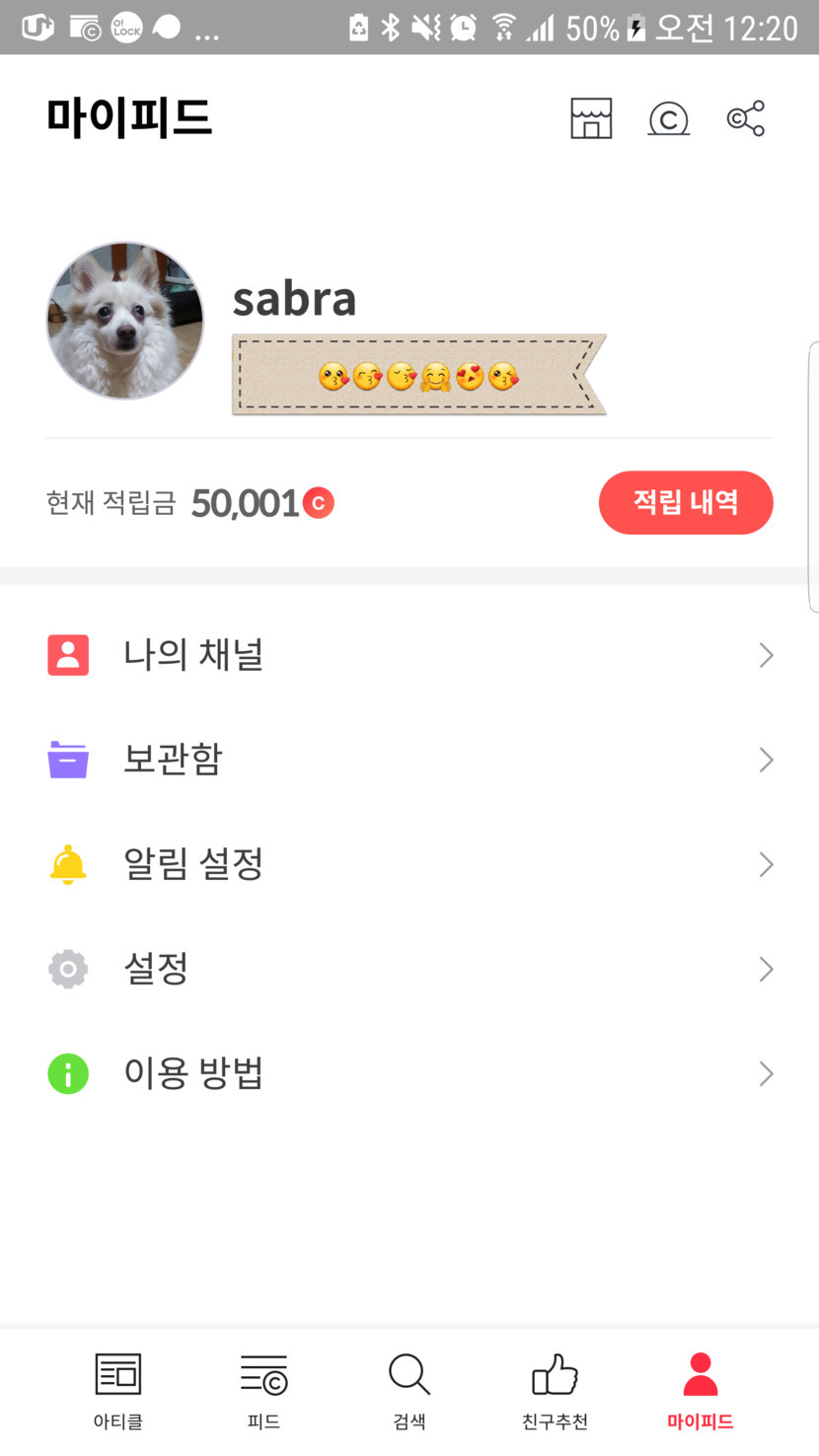The width and height of the screenshot is (819, 1456).
Task: Go to the 검색 search tab
Action: point(409,1390)
